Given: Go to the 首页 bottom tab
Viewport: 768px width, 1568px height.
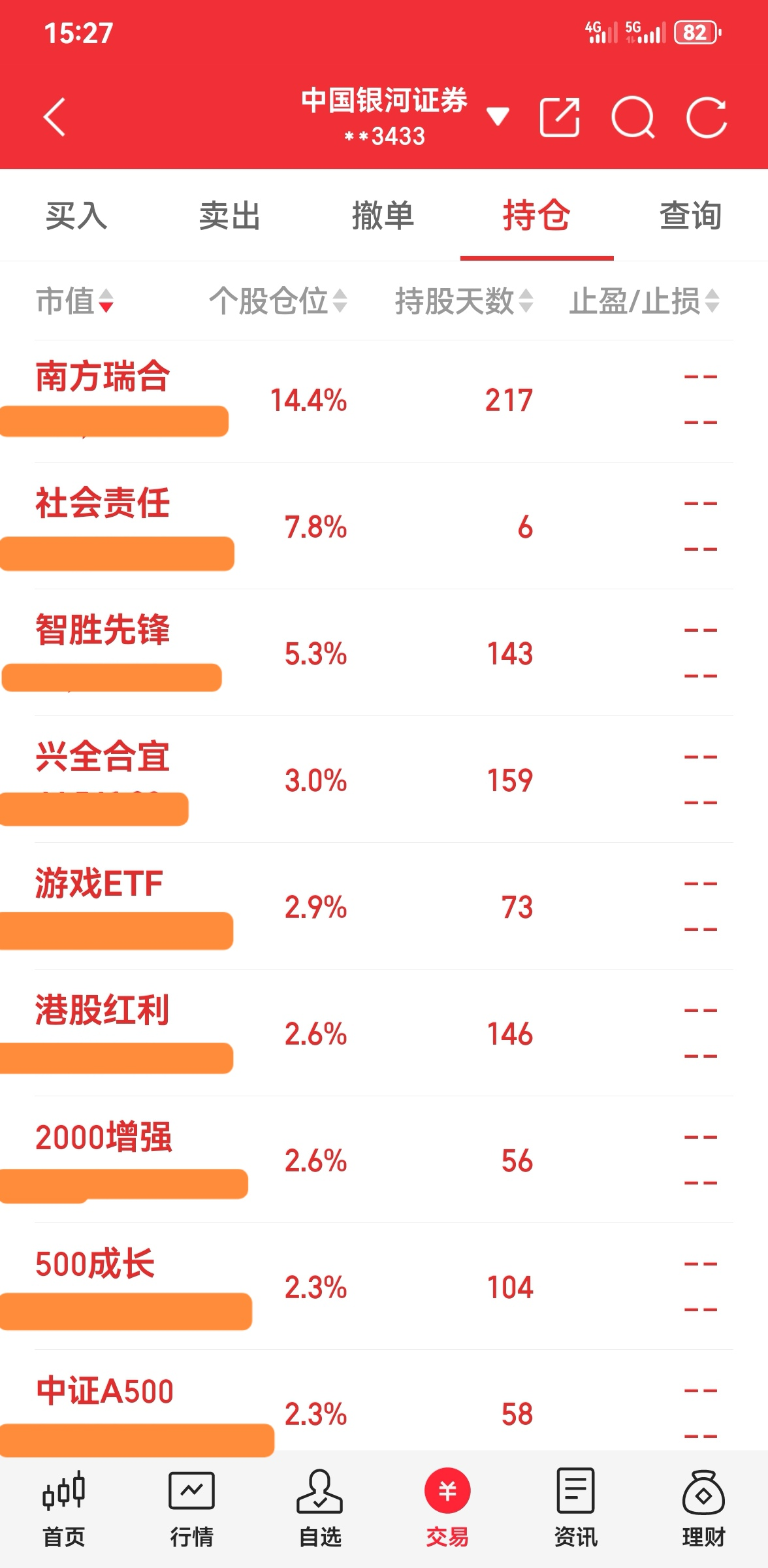Looking at the screenshot, I should [x=63, y=1508].
